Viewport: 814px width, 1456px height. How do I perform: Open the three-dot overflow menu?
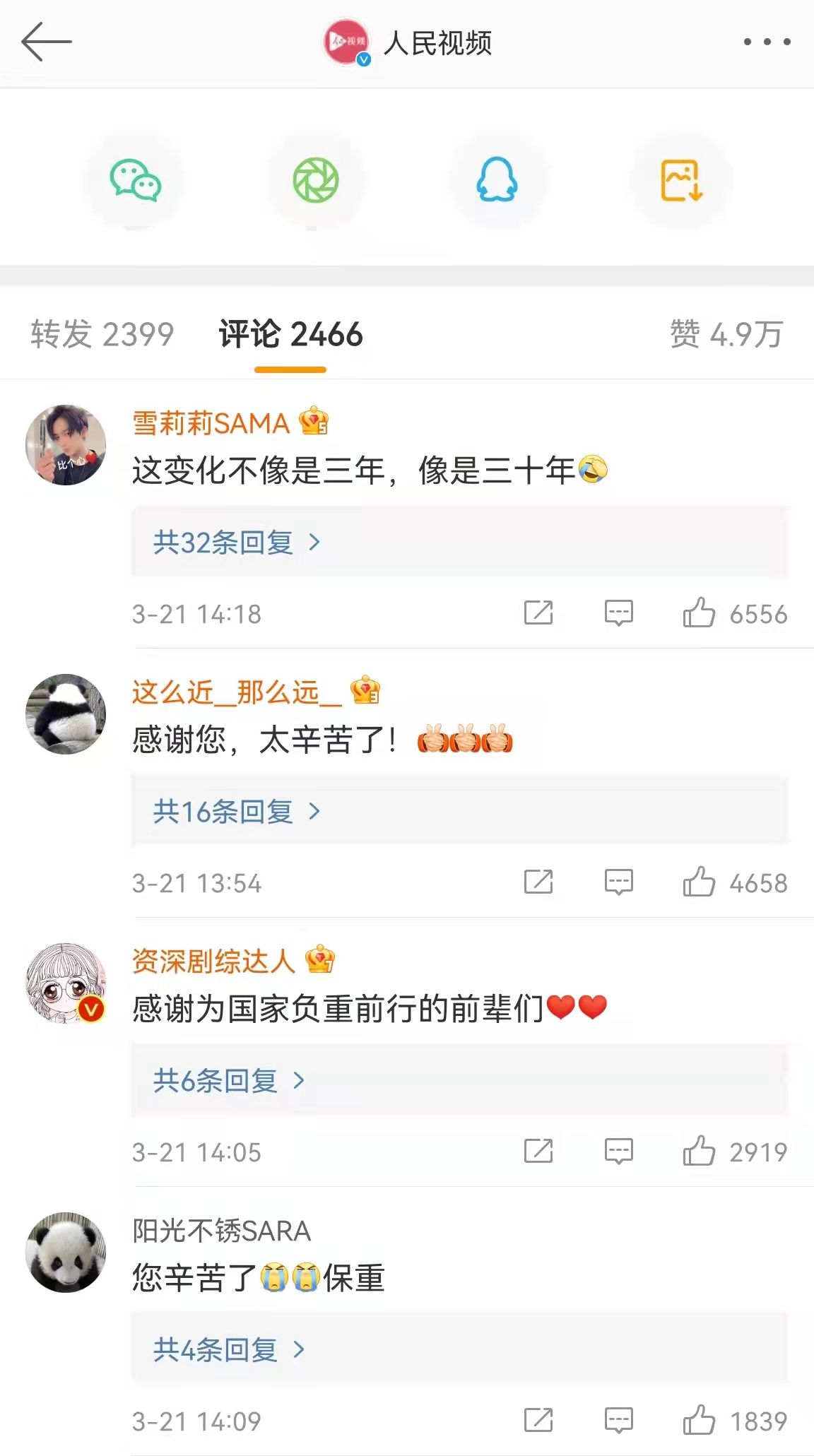click(x=767, y=42)
